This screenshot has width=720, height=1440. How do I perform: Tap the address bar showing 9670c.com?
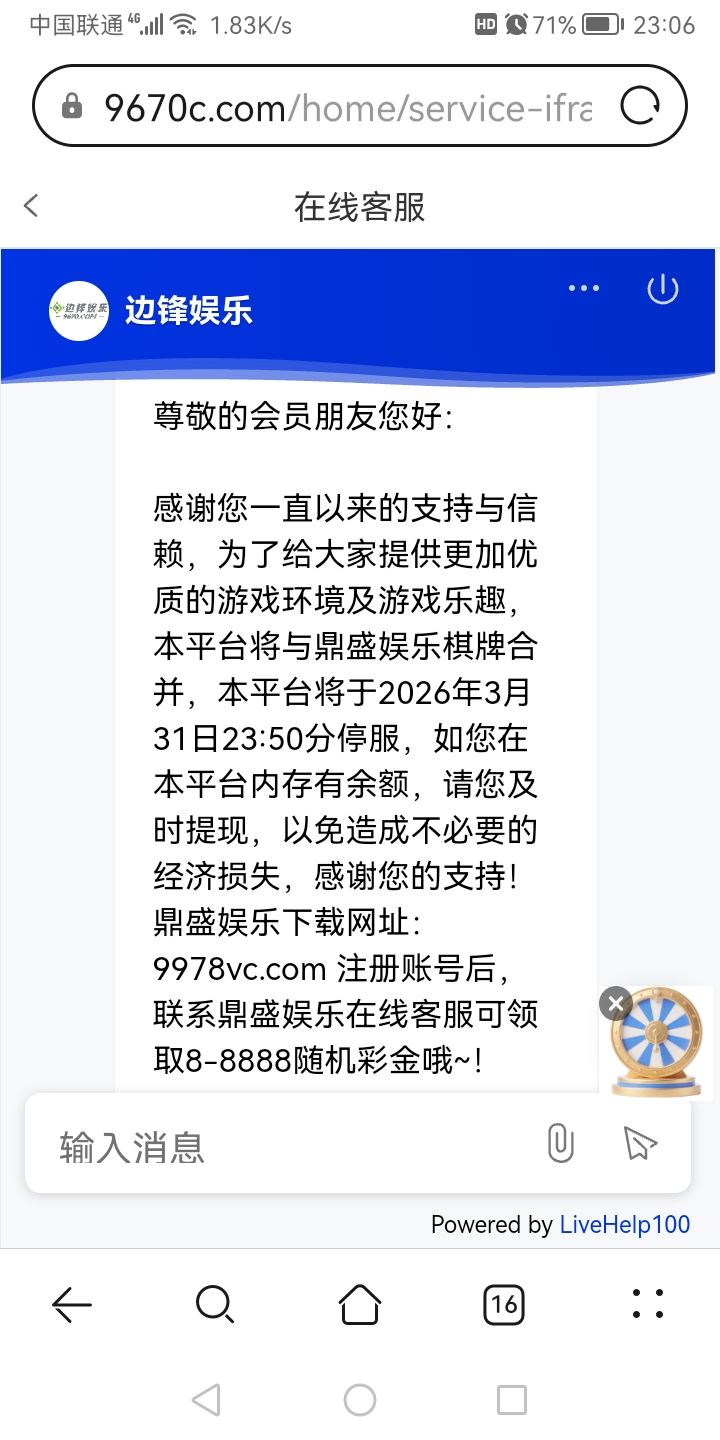(x=300, y=107)
